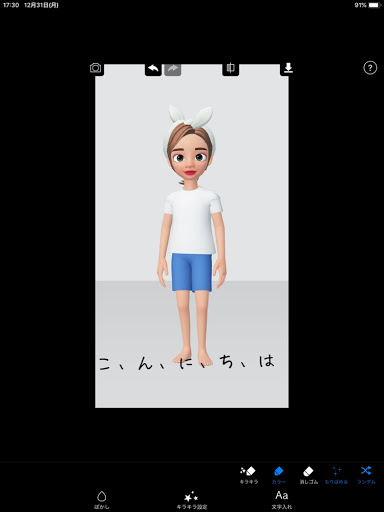This screenshot has width=384, height=512.
Task: Toggle the ランダム random option
Action: pyautogui.click(x=366, y=475)
